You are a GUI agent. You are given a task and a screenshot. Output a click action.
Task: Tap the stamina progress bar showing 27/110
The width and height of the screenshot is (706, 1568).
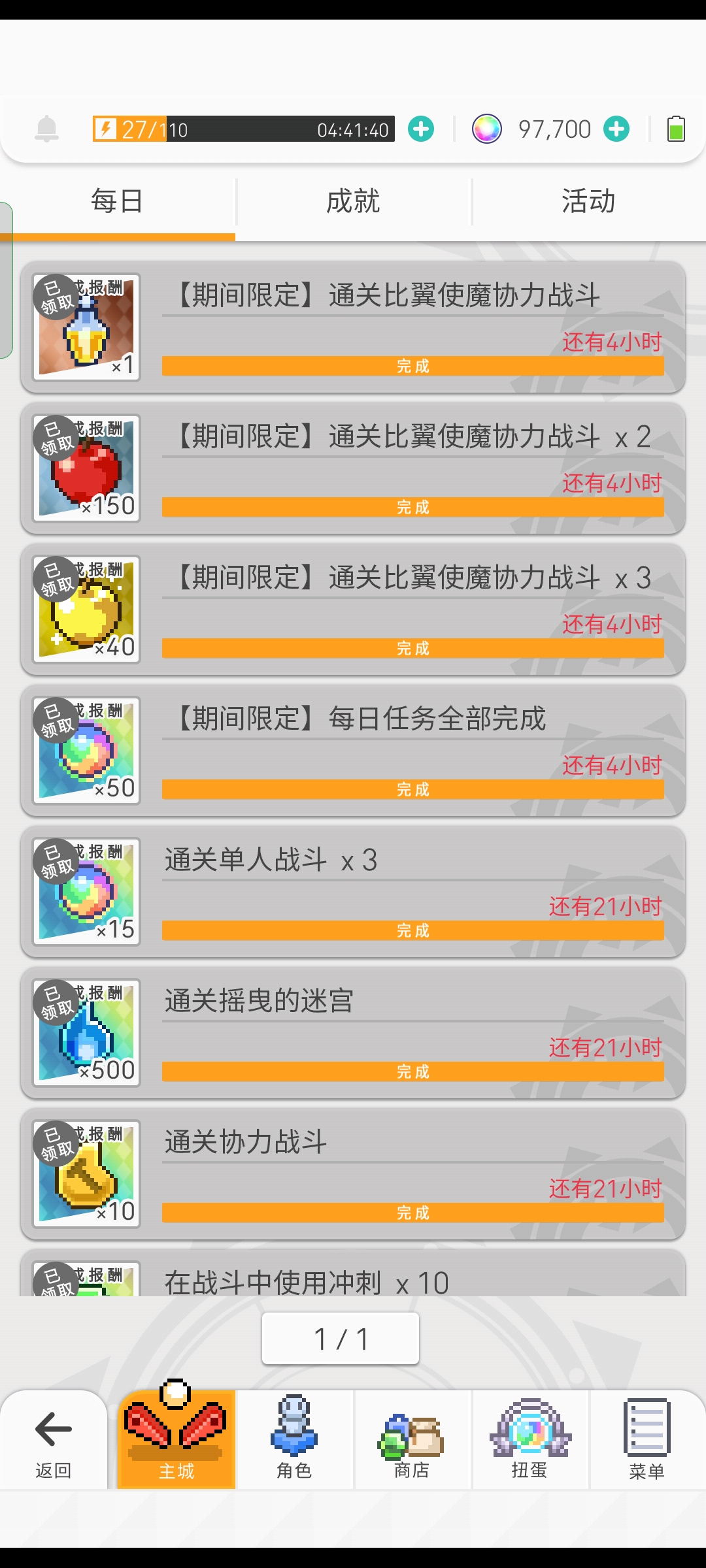(242, 128)
